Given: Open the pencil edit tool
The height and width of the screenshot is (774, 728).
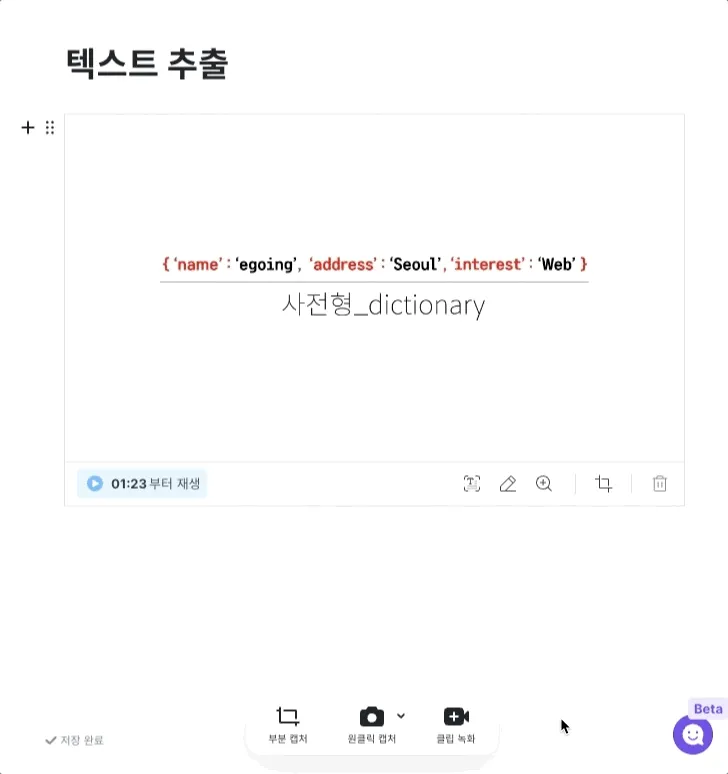Looking at the screenshot, I should pos(508,484).
